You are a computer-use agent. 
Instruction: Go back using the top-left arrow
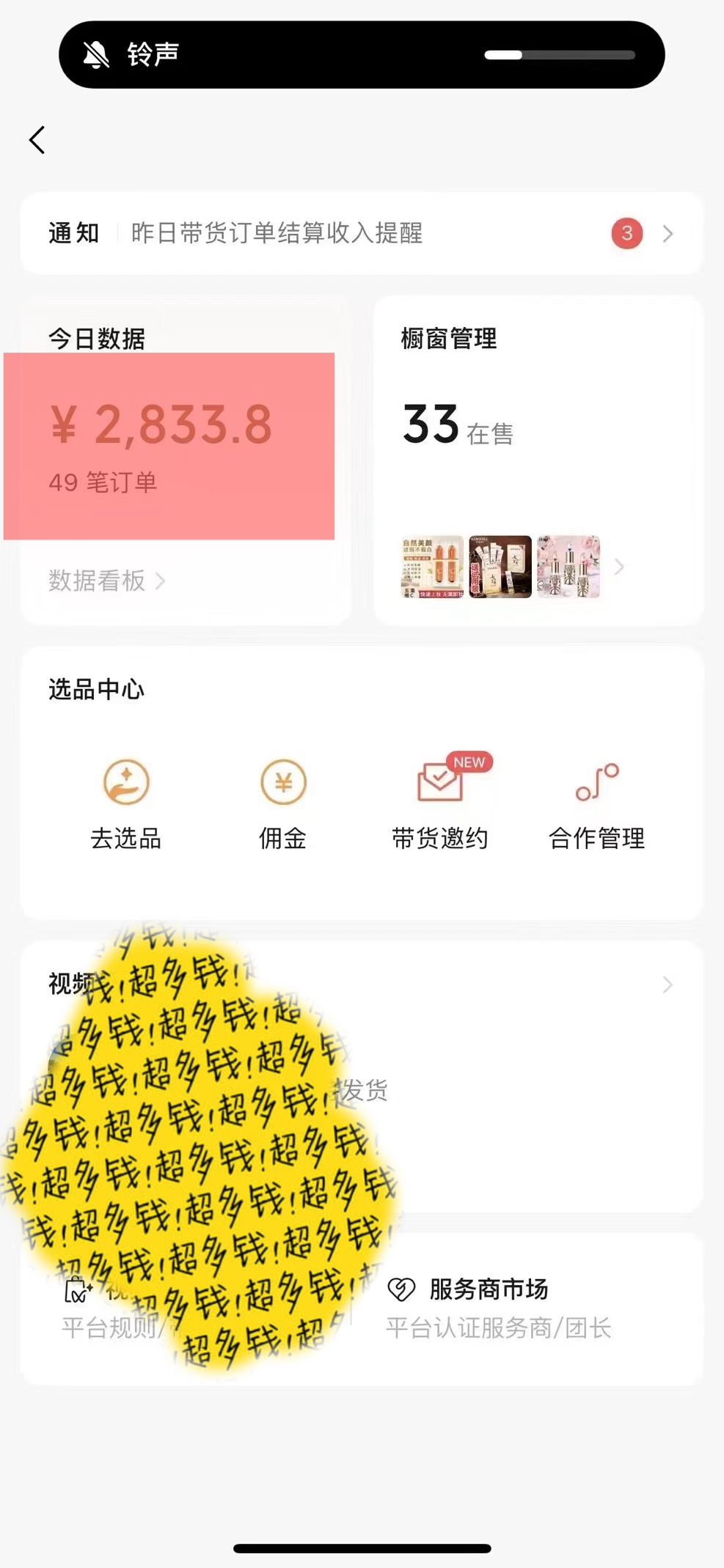pos(37,139)
